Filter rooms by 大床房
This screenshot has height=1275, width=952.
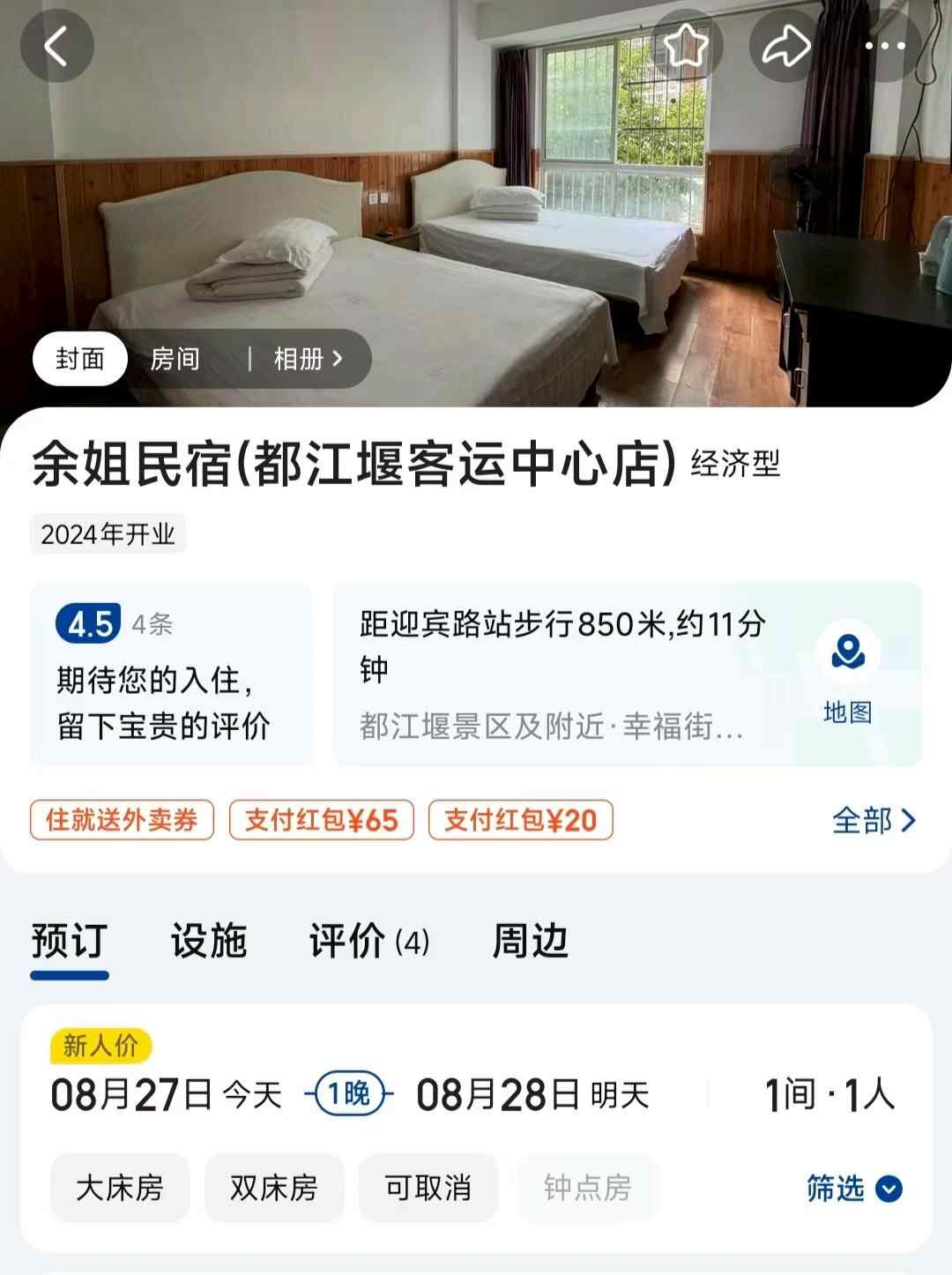pyautogui.click(x=120, y=1188)
